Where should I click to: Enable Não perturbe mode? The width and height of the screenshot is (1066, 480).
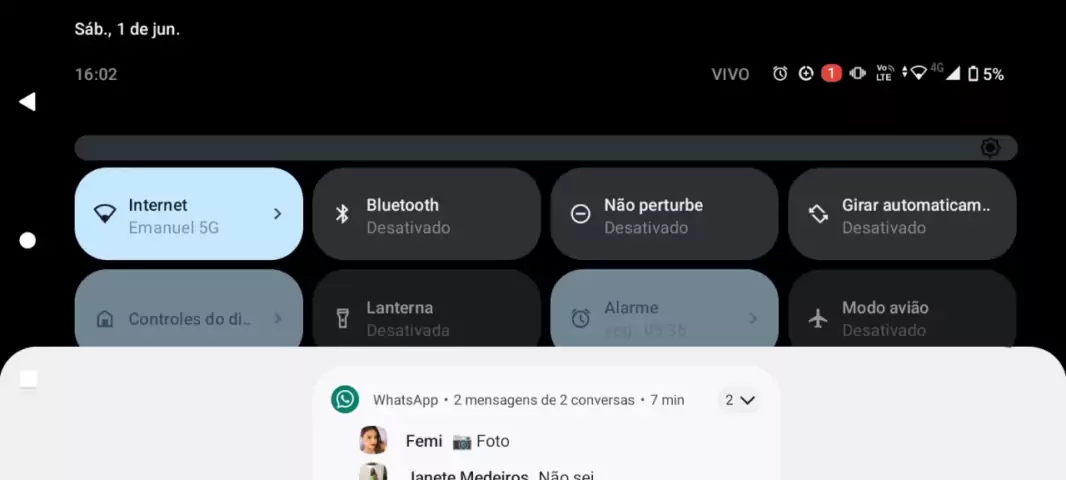click(664, 214)
